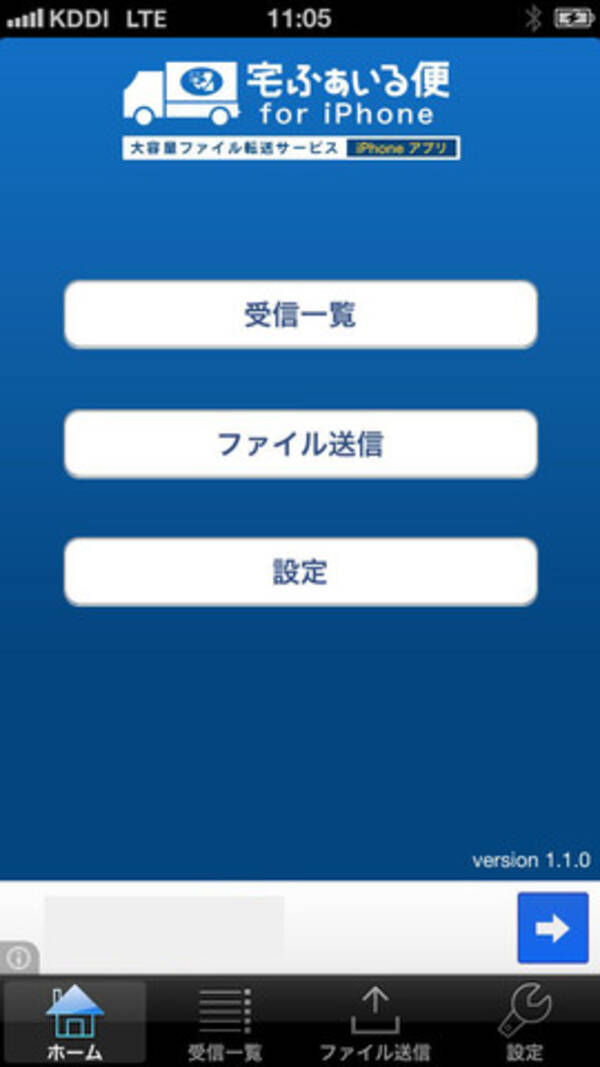Tap the ファイル送信 button
The width and height of the screenshot is (600, 1067).
tap(300, 444)
